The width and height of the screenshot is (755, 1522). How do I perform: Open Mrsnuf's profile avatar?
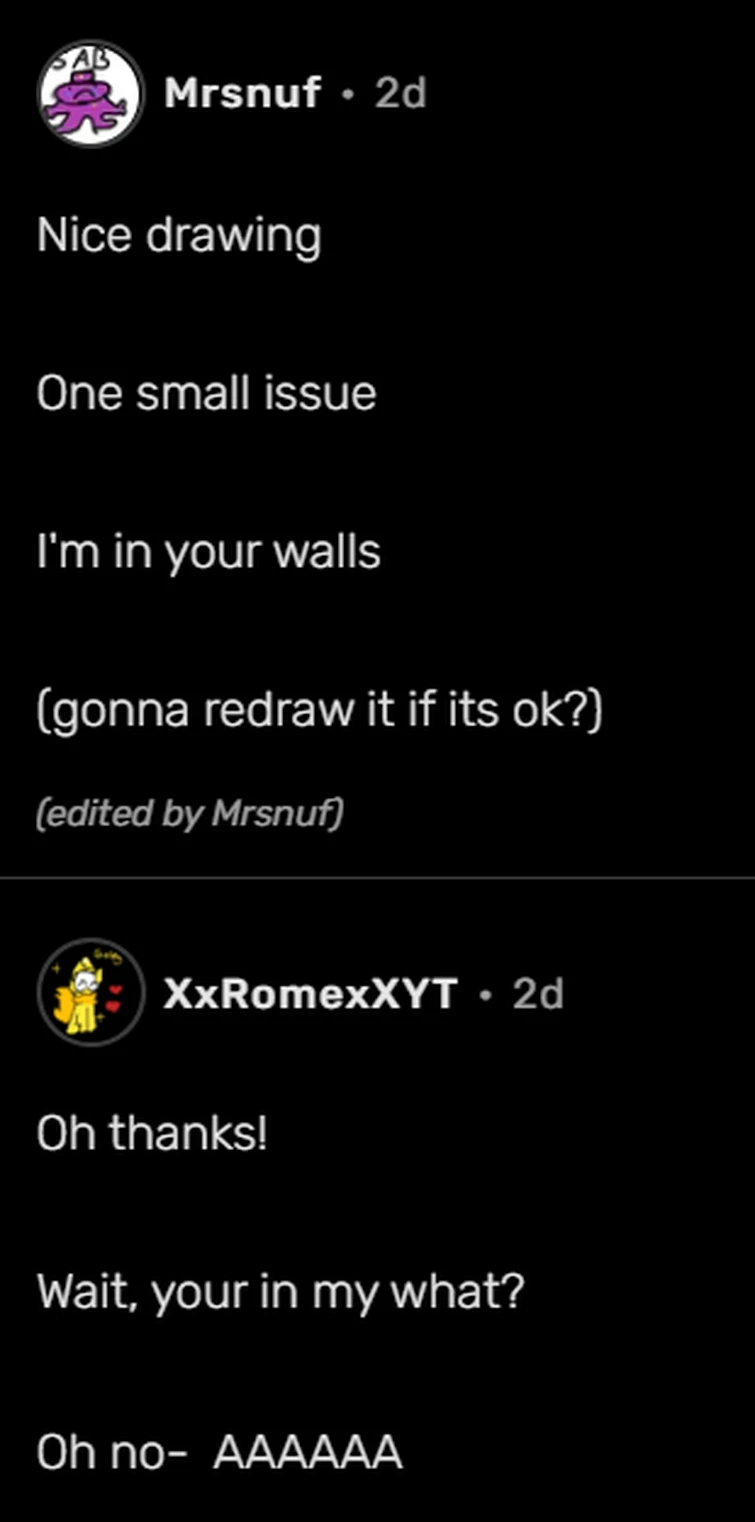coord(91,94)
